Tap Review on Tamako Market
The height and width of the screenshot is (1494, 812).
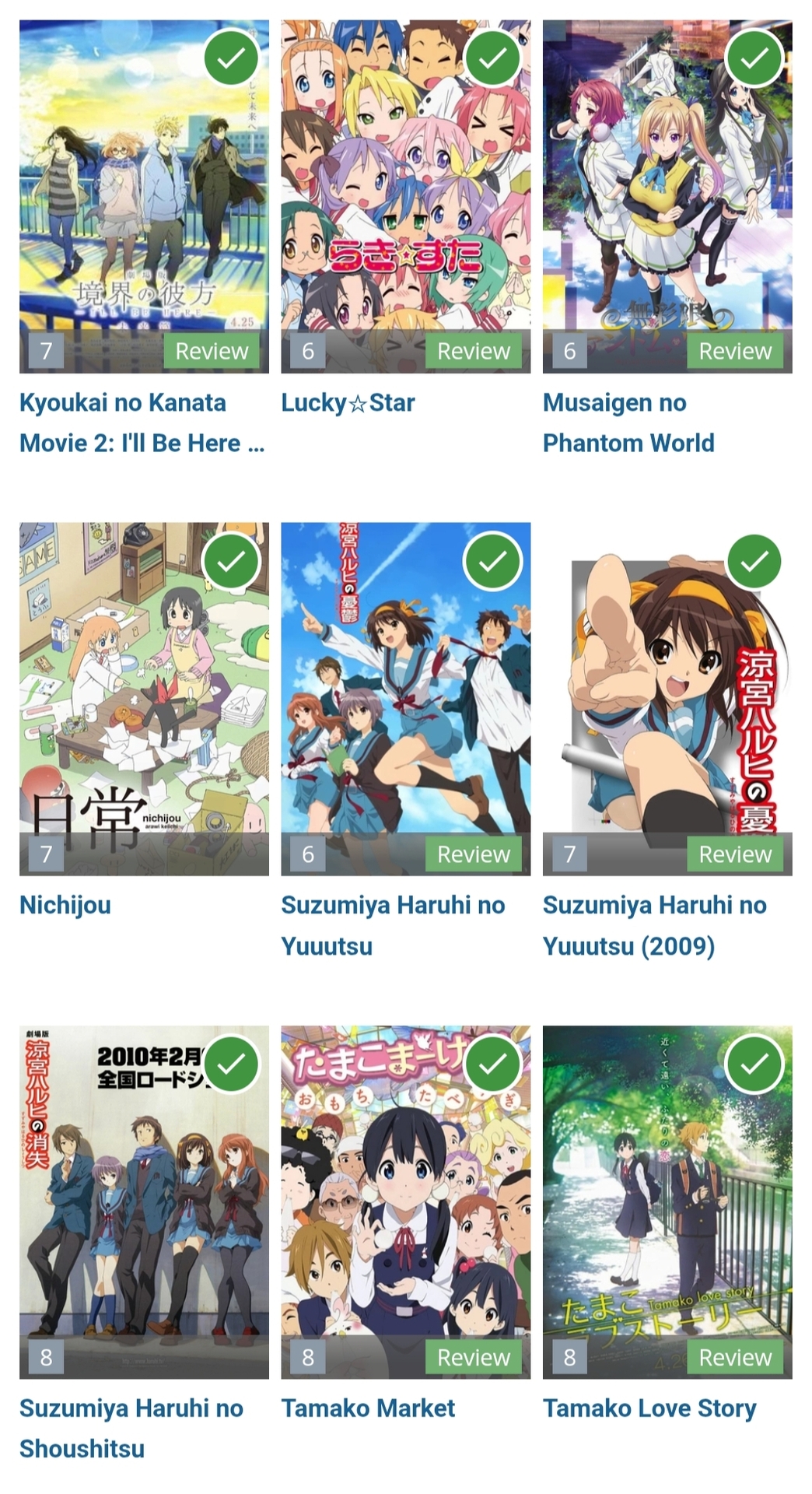point(473,1358)
